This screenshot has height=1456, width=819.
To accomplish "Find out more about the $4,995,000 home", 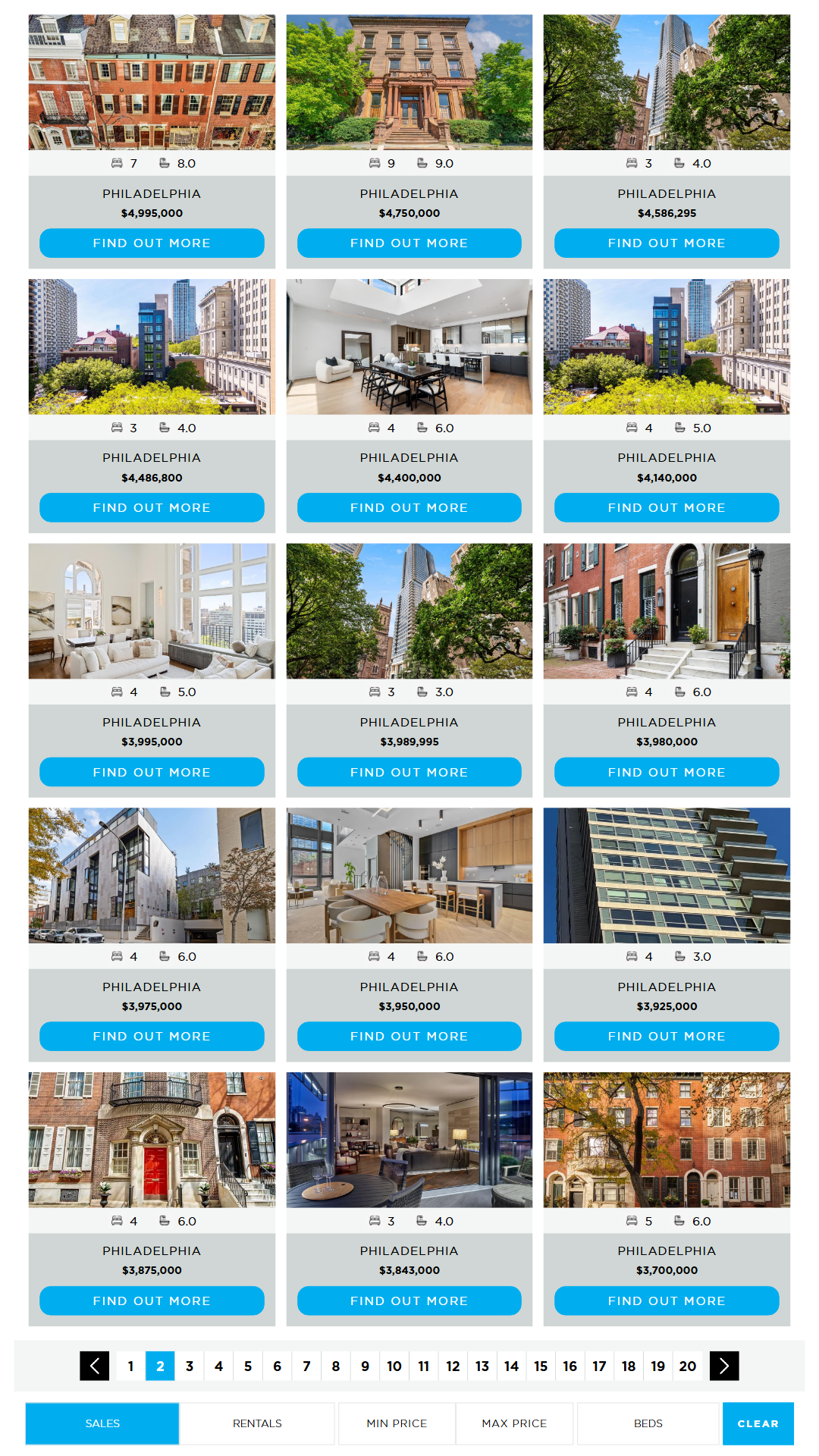I will (x=152, y=243).
